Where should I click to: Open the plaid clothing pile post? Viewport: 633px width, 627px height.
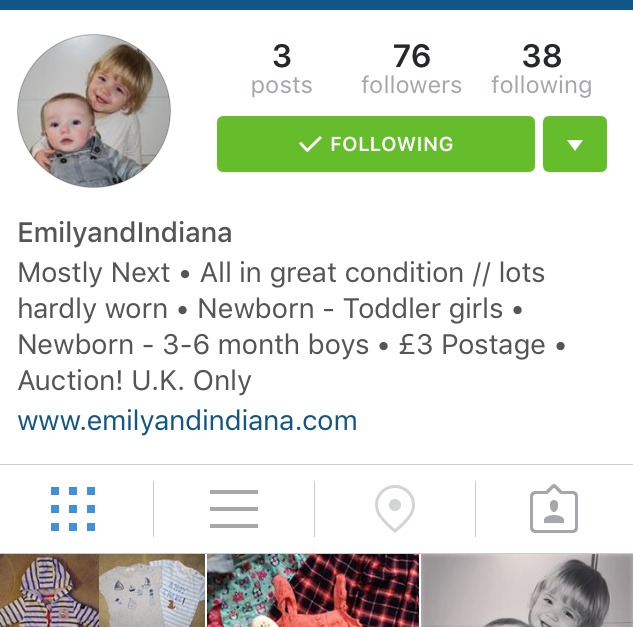click(x=312, y=592)
